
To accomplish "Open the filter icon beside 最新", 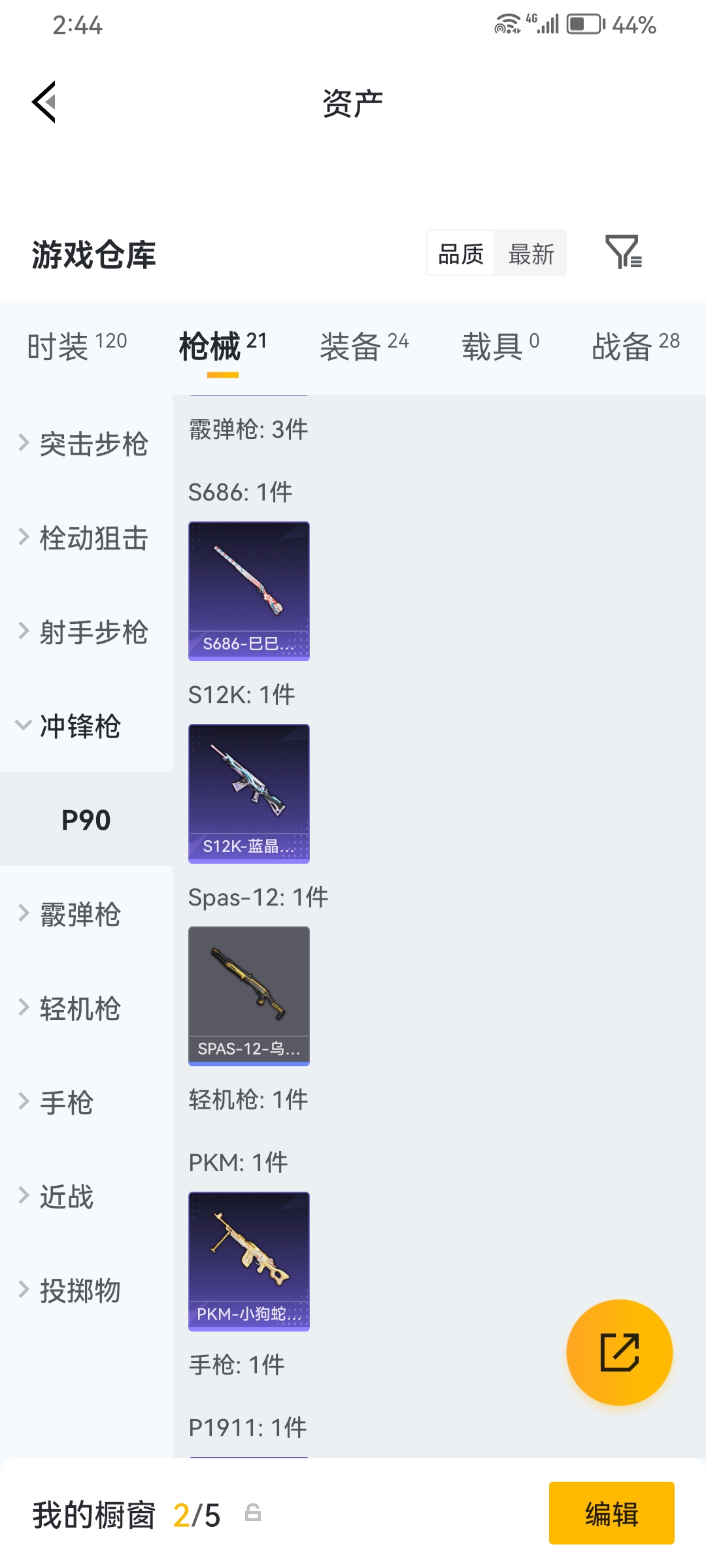I will 623,253.
